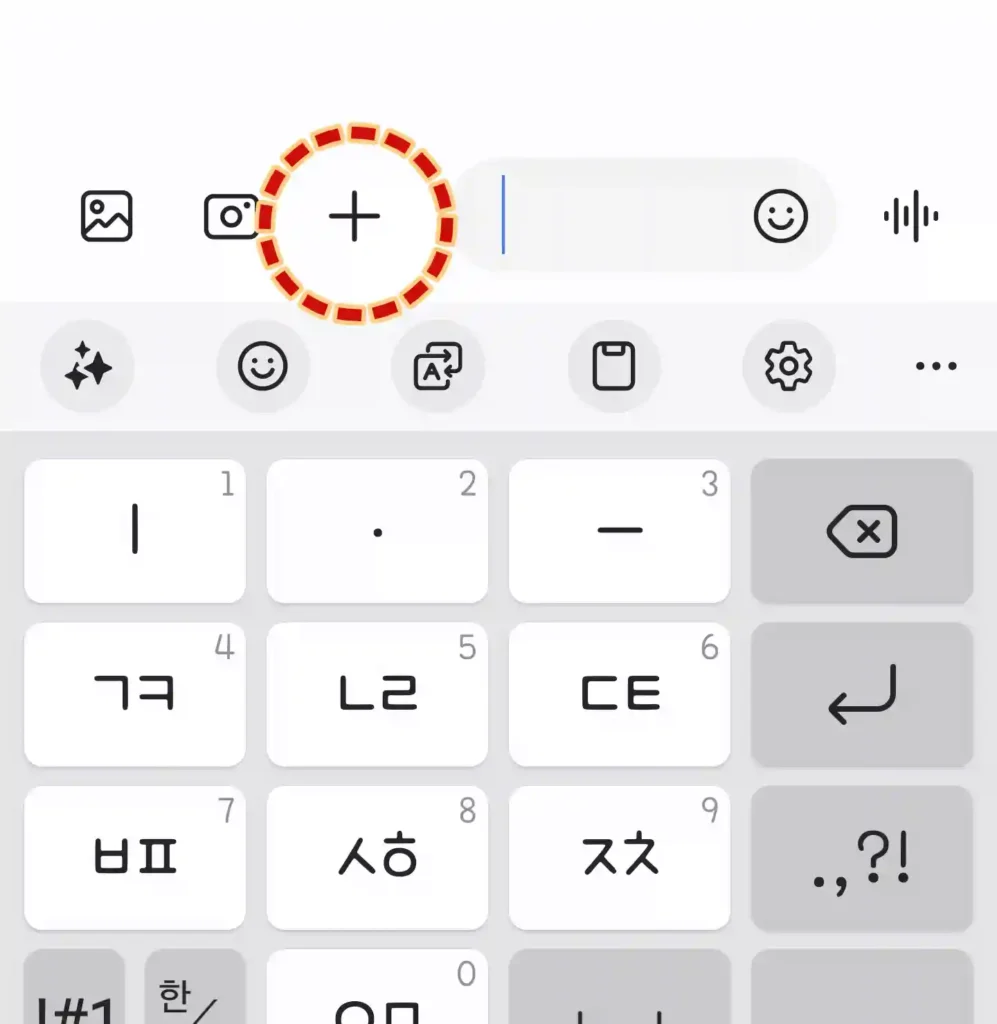
Task: Expand more keyboard toolbar options
Action: pyautogui.click(x=936, y=367)
